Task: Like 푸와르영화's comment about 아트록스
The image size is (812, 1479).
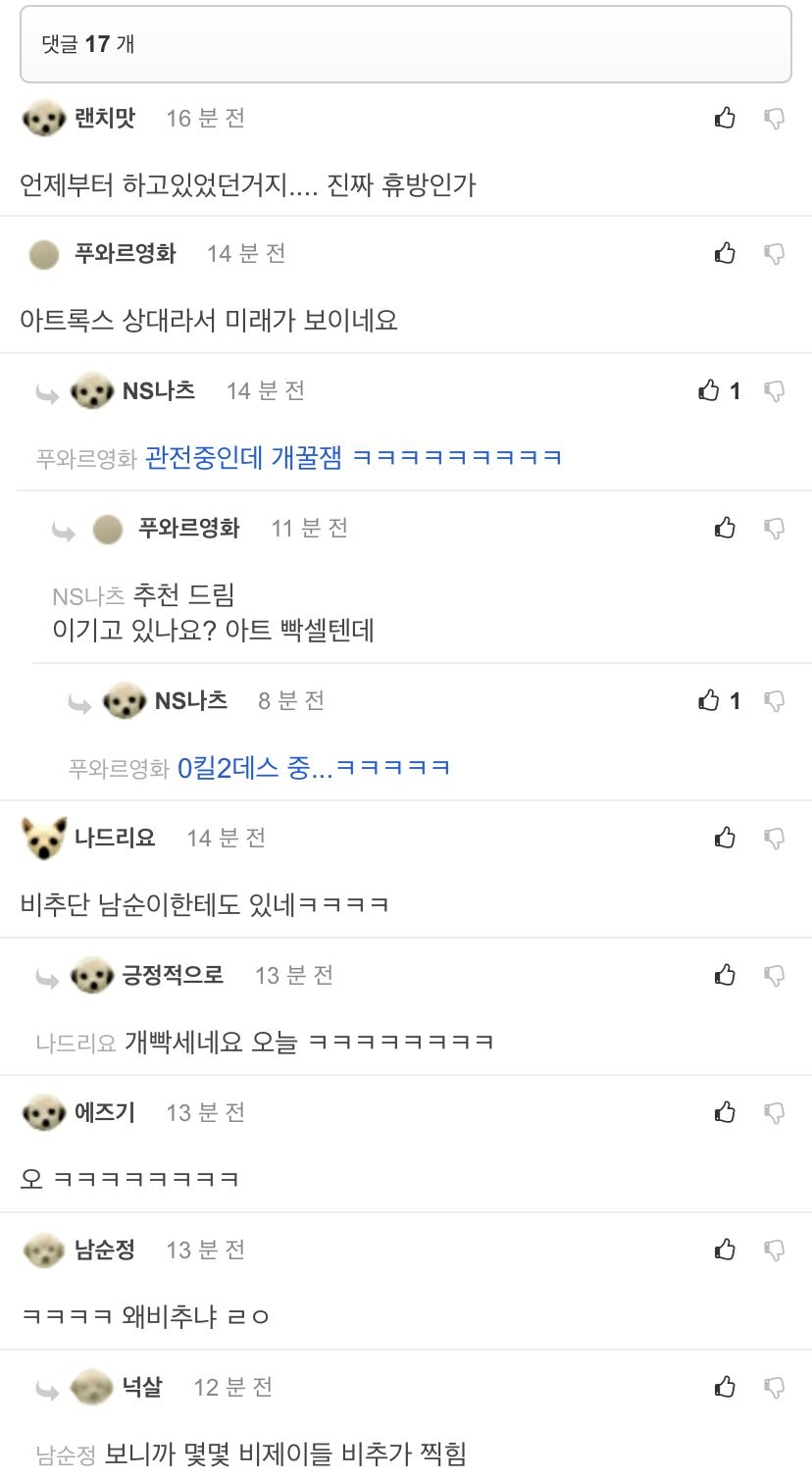Action: tap(725, 253)
